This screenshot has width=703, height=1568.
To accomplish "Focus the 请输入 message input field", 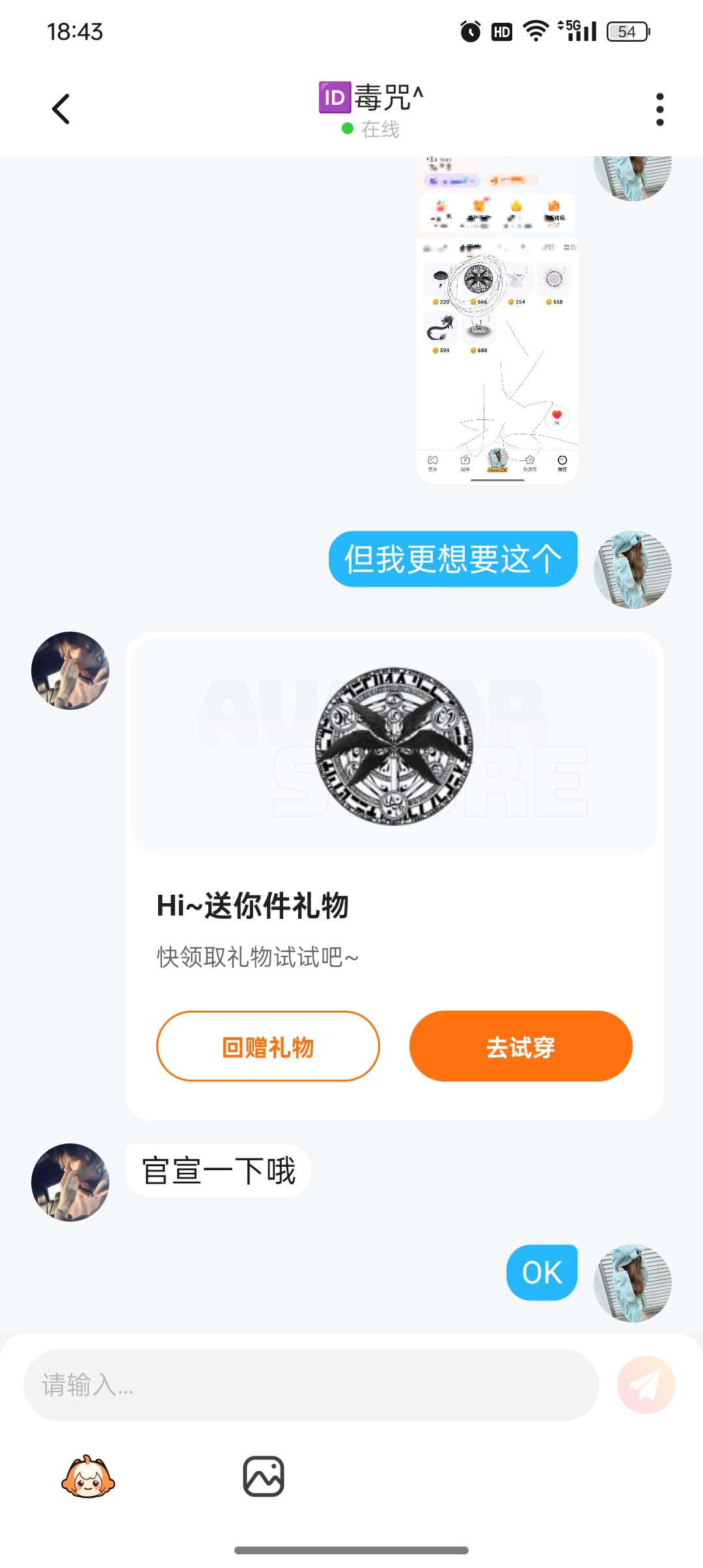I will 311,1385.
